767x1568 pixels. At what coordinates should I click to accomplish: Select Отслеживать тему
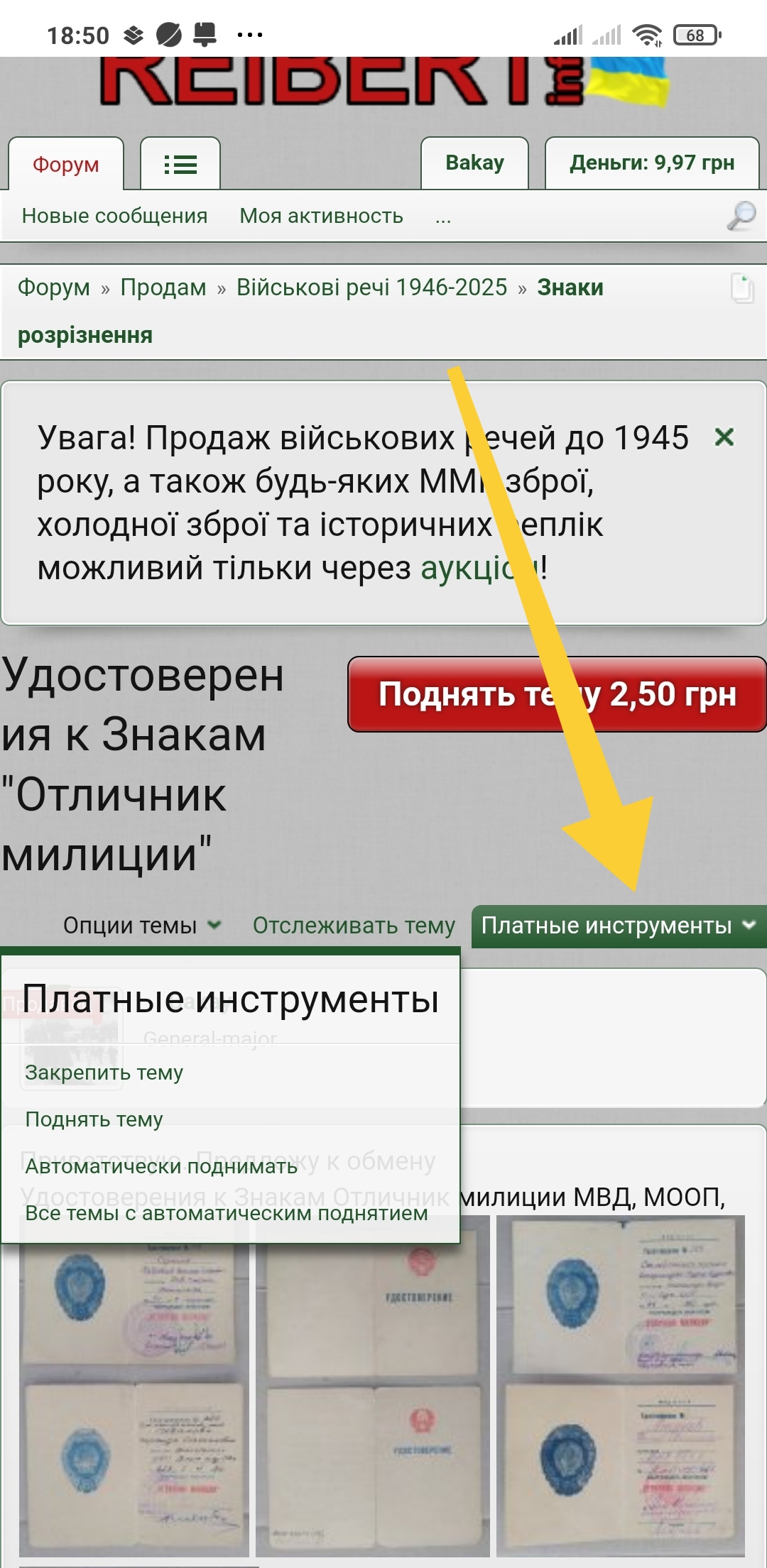click(354, 926)
